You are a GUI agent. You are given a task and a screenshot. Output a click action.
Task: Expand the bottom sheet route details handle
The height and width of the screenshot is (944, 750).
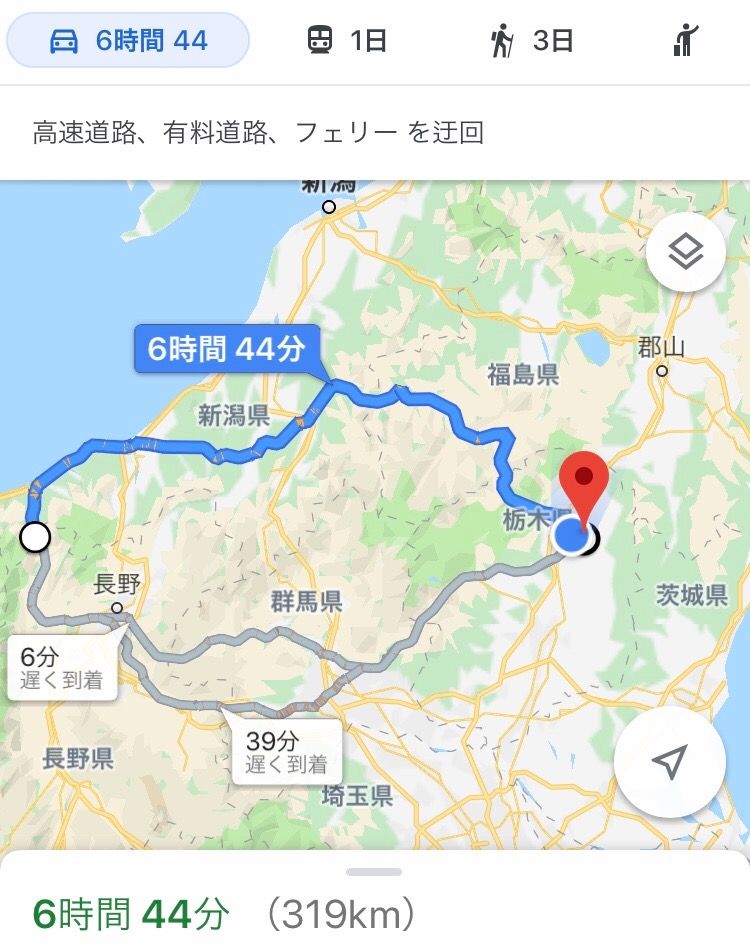click(374, 872)
